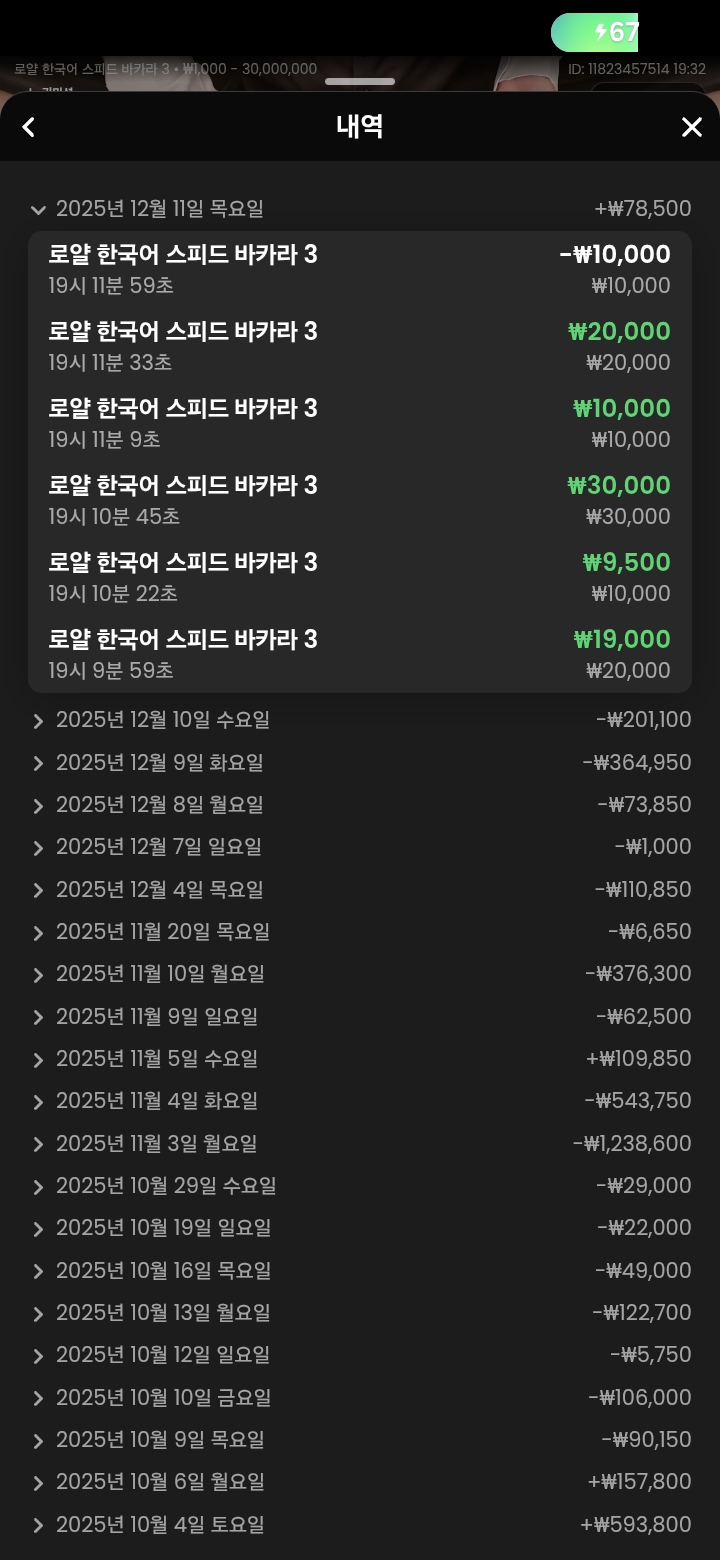
Task: Select the -₩10,000 바카라 transaction at 19시 11분 59초
Action: tap(360, 268)
